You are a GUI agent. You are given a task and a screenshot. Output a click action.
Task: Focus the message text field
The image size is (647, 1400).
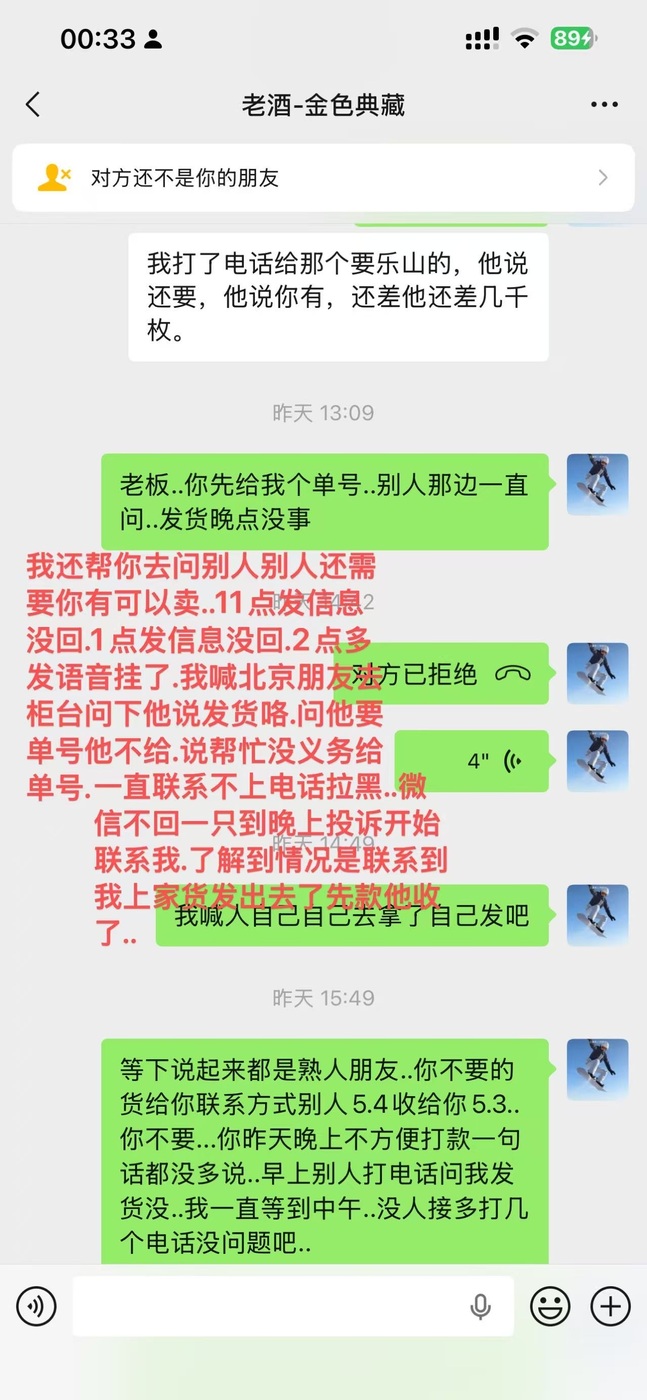coord(270,1306)
